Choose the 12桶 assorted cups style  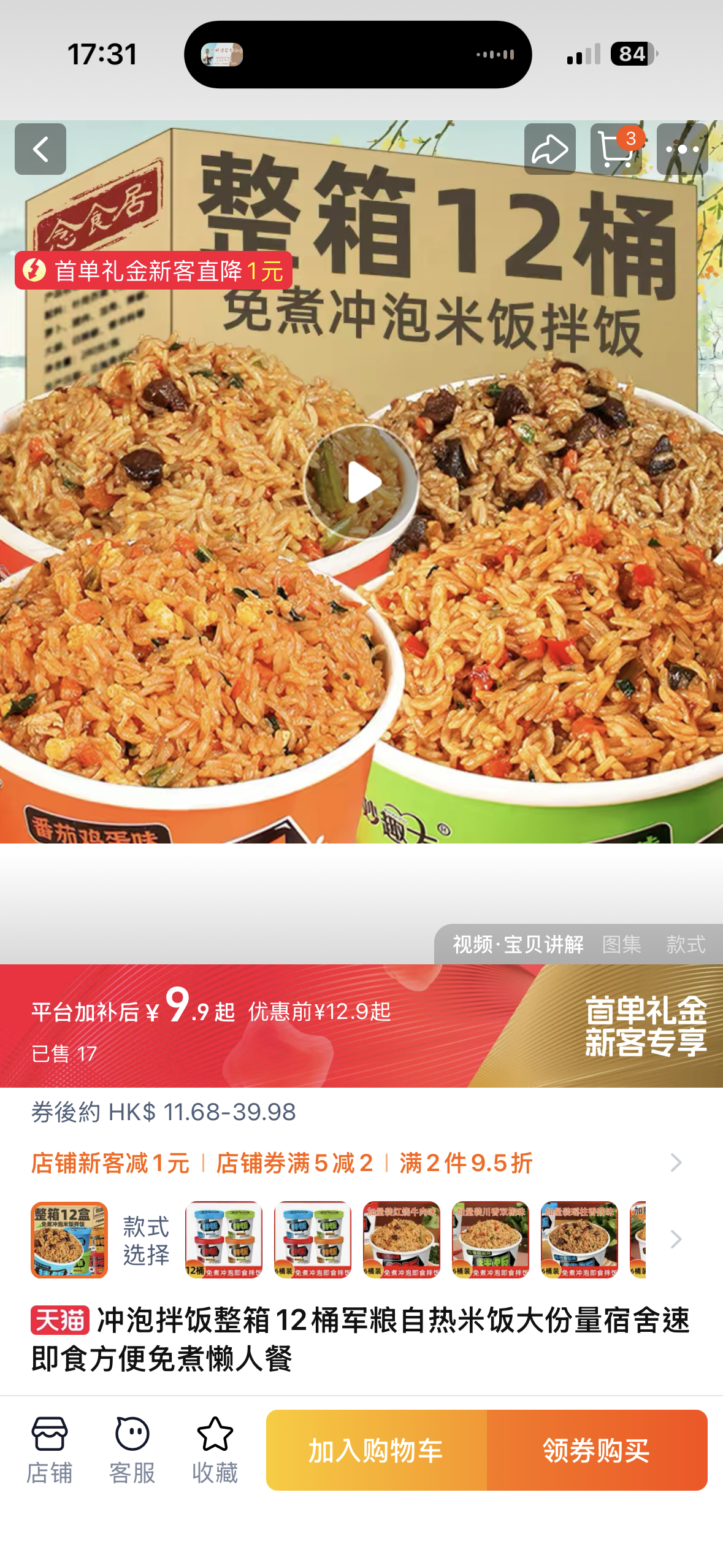click(224, 1240)
